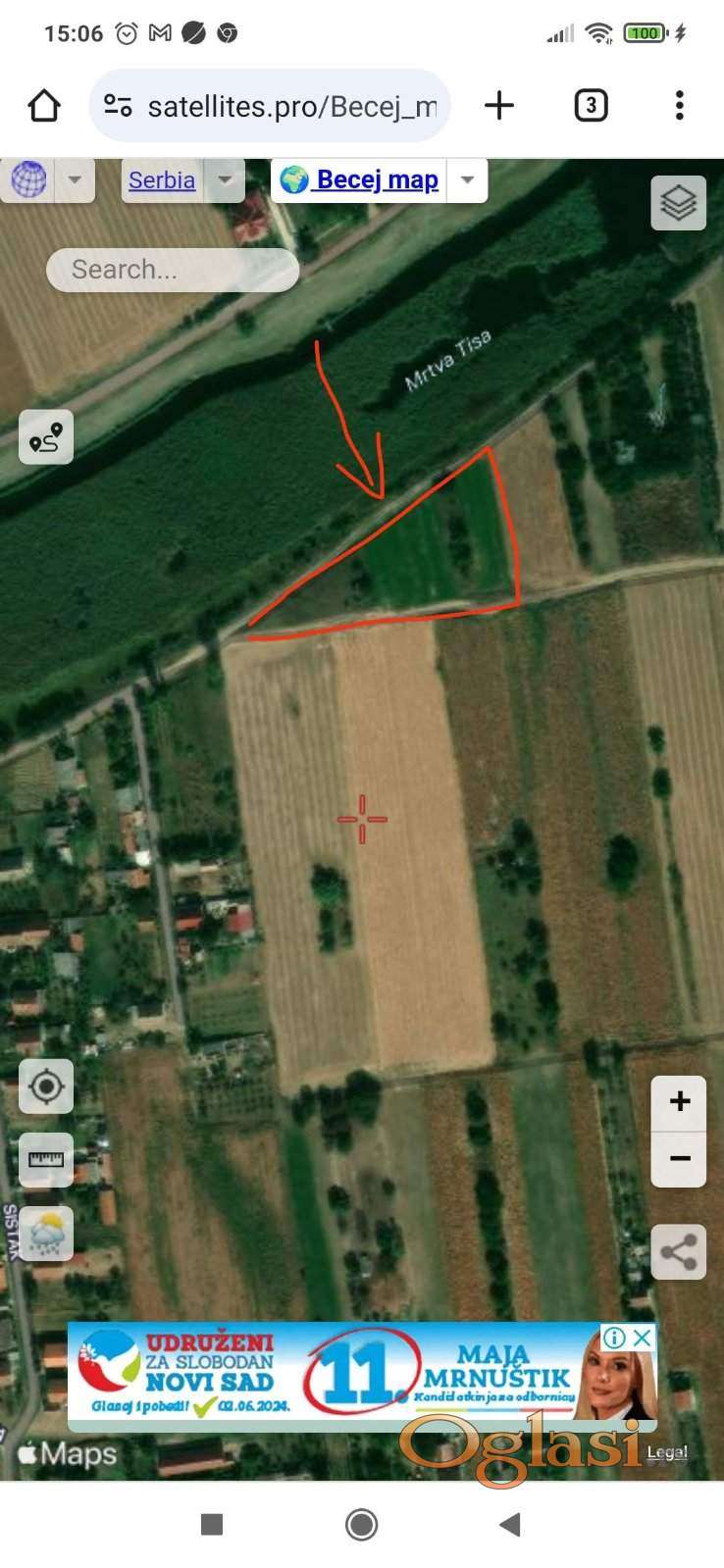Viewport: 724px width, 1568px height.
Task: Tap the globe icon button
Action: [x=29, y=180]
